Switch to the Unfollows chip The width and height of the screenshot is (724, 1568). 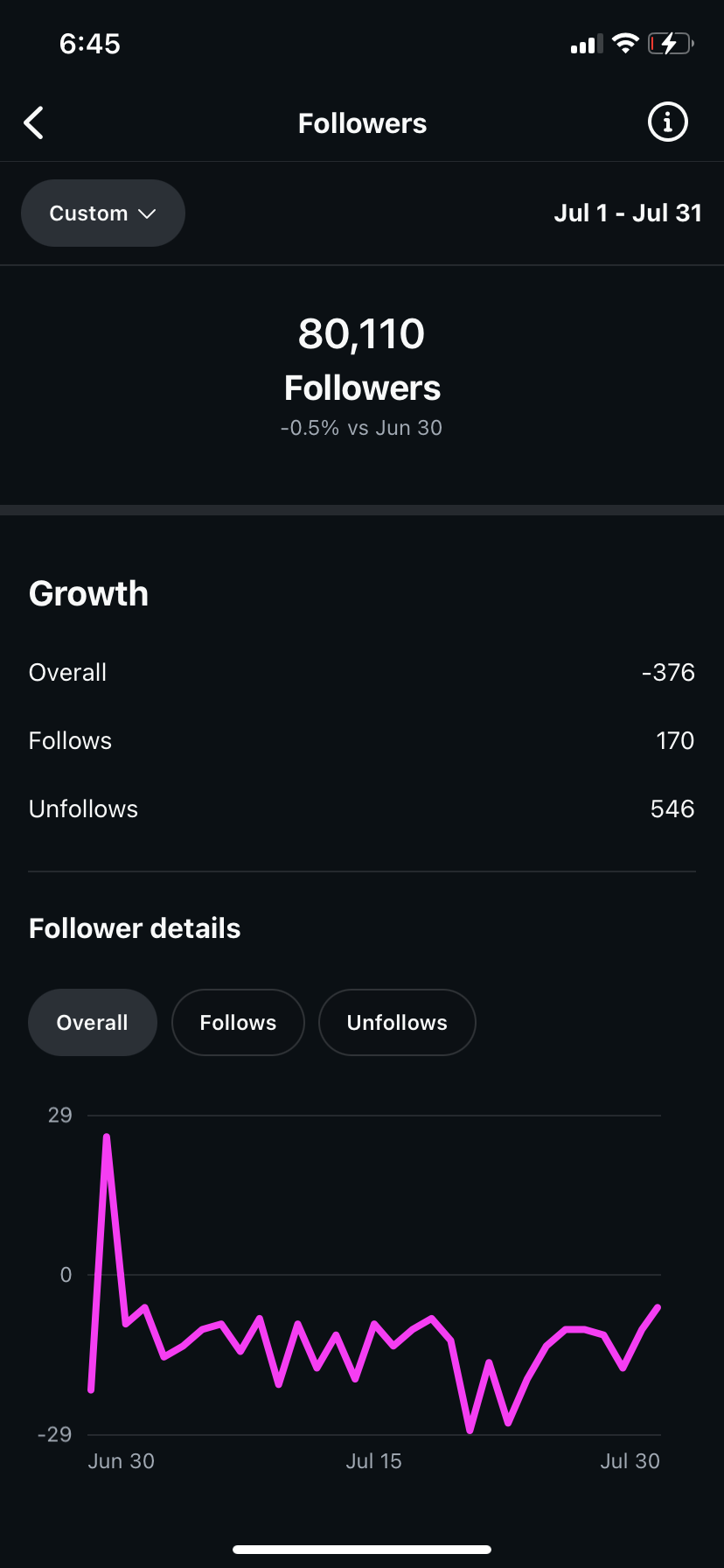[397, 1022]
